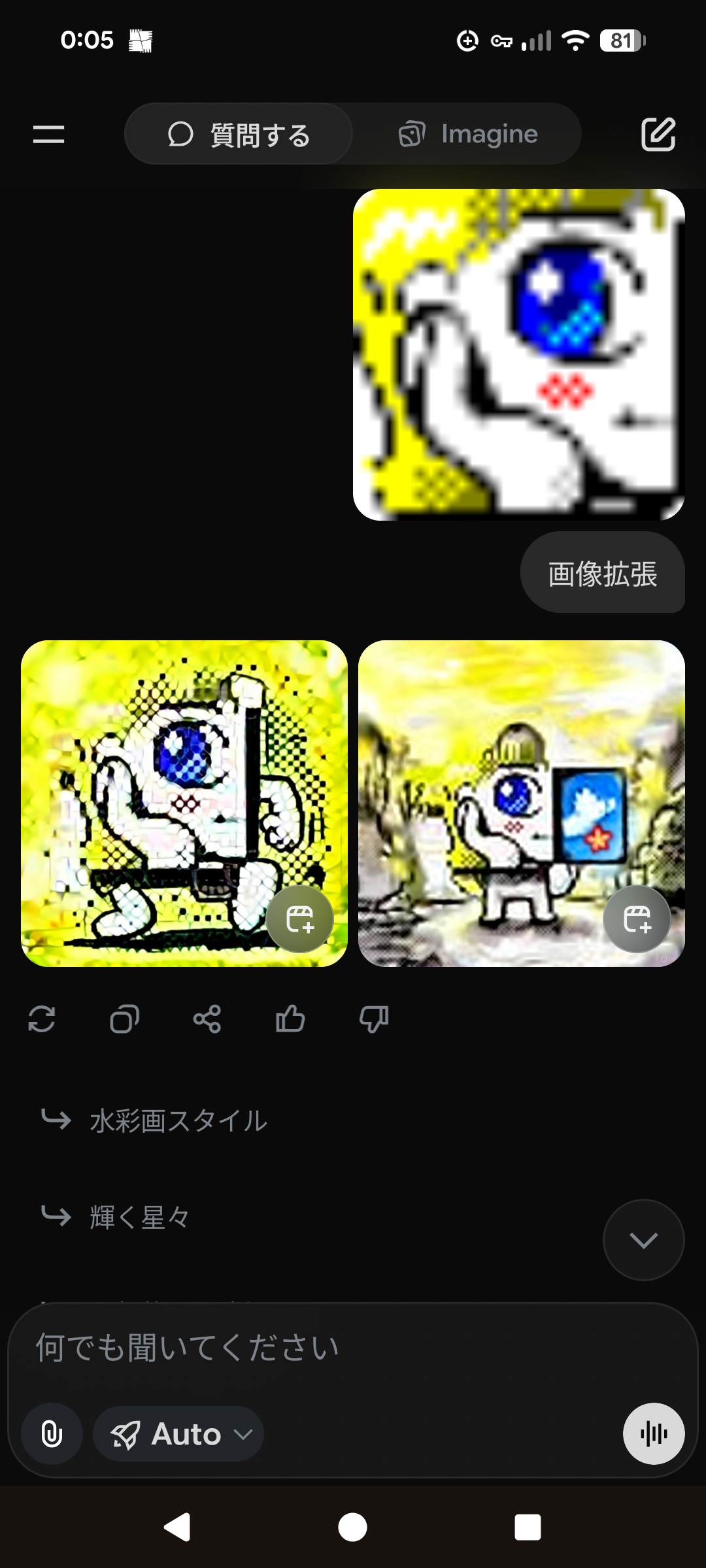Open the uploaded pixel art image
Viewport: 706px width, 1568px height.
point(518,355)
